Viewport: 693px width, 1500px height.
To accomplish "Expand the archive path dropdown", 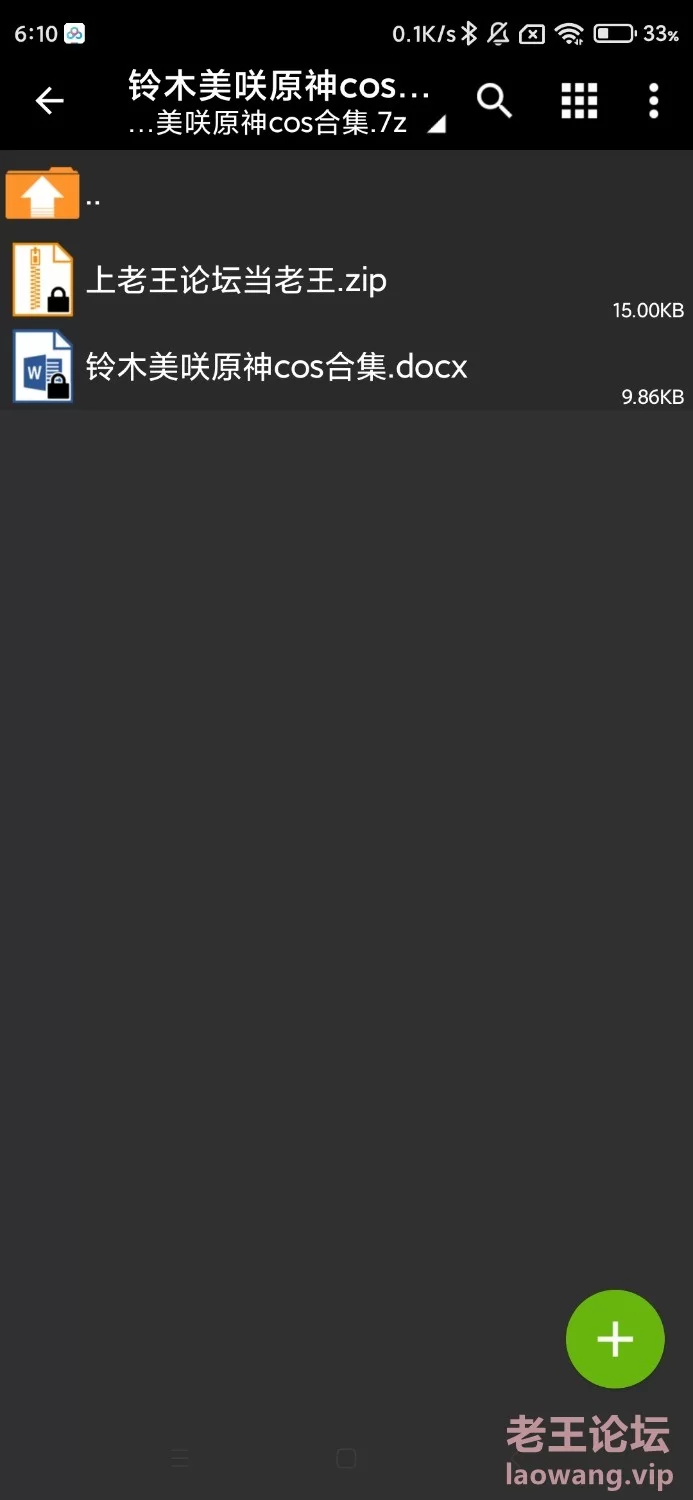I will [x=436, y=126].
